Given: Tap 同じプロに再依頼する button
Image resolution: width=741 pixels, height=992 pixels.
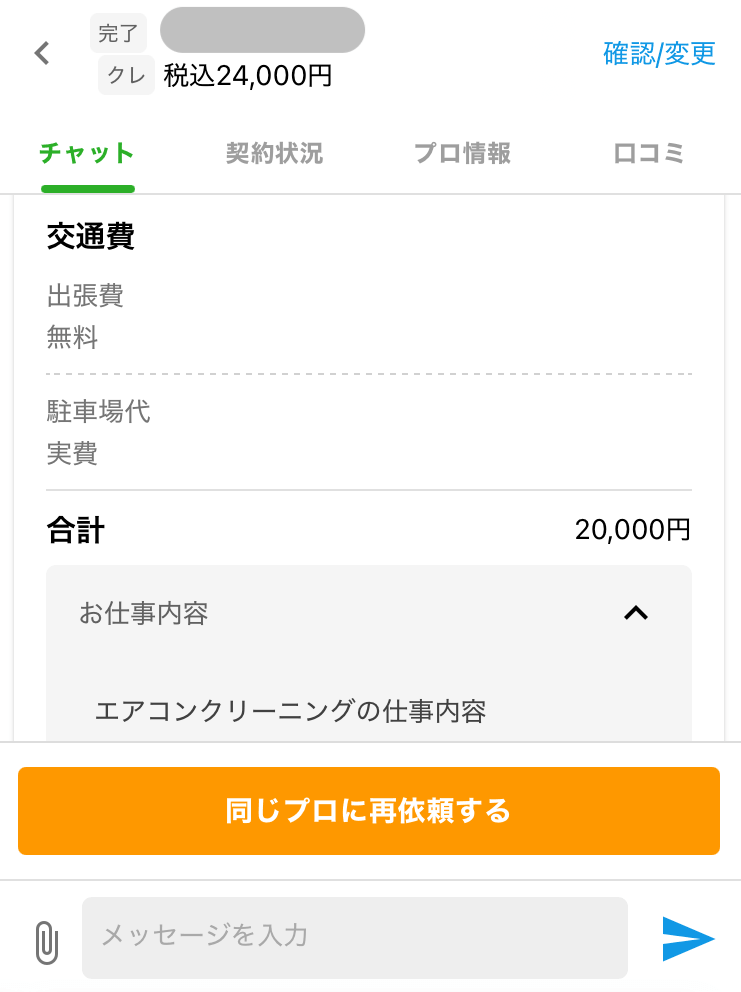Looking at the screenshot, I should [x=369, y=811].
